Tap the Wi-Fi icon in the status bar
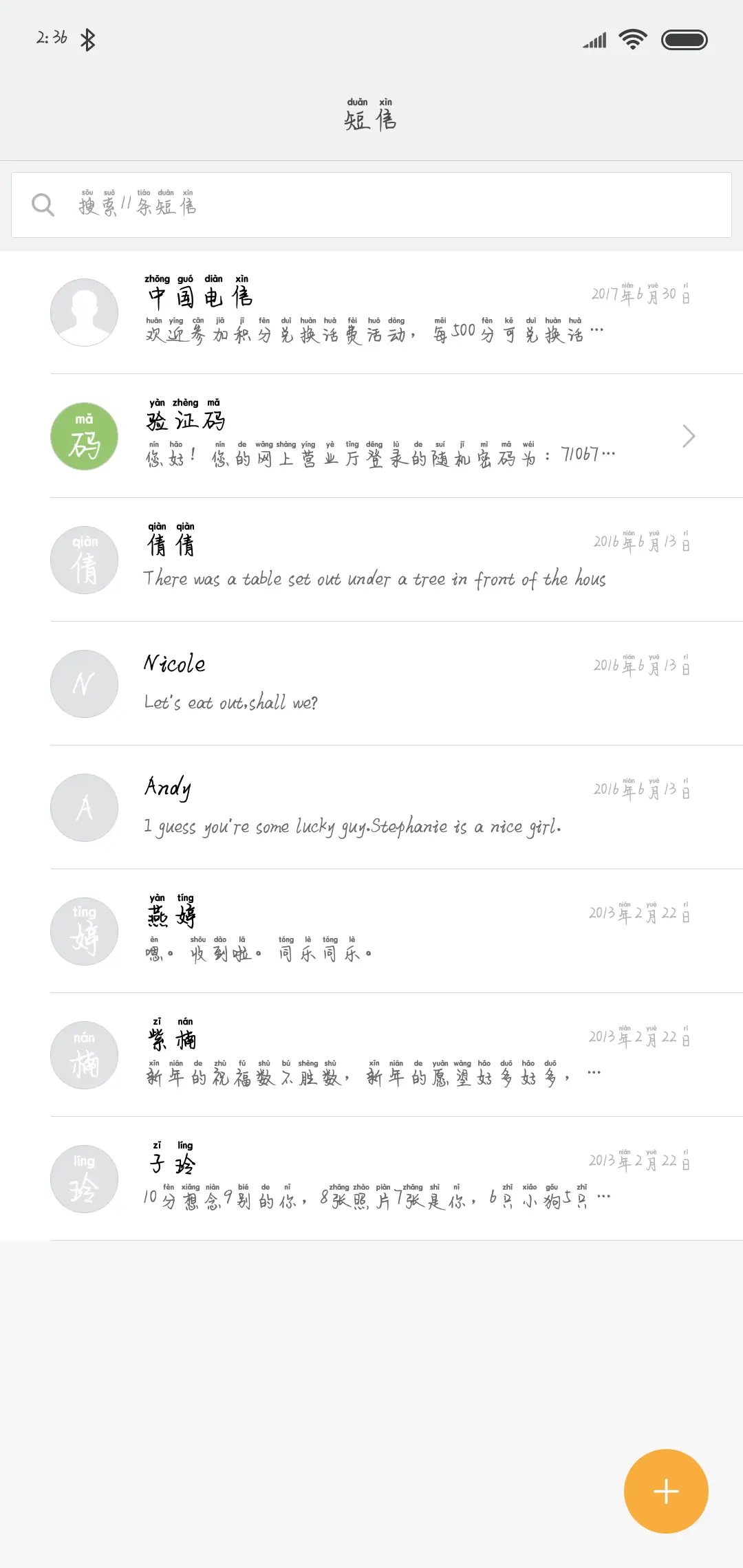This screenshot has width=743, height=1568. tap(633, 39)
